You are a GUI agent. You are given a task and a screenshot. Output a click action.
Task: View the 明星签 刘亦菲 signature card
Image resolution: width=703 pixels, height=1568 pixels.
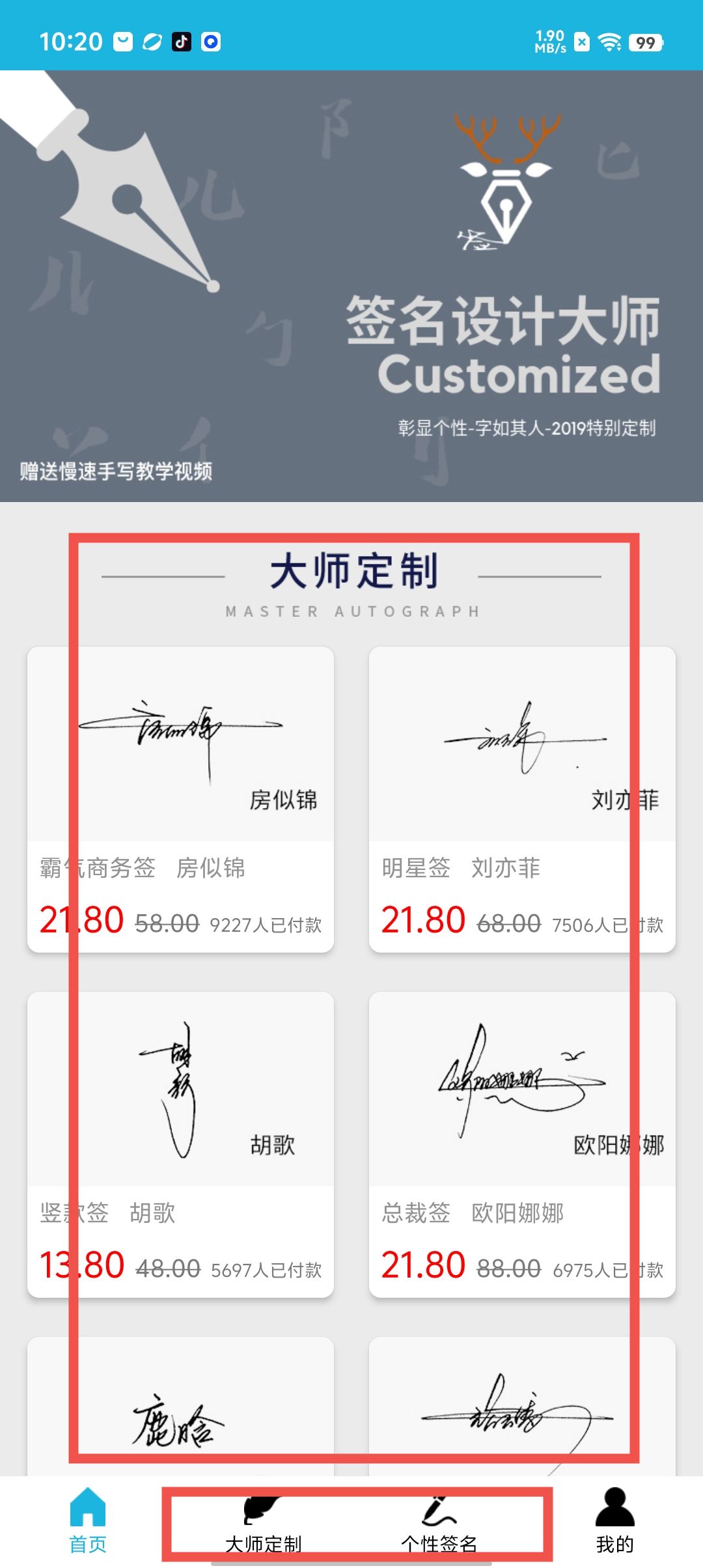coord(522,799)
